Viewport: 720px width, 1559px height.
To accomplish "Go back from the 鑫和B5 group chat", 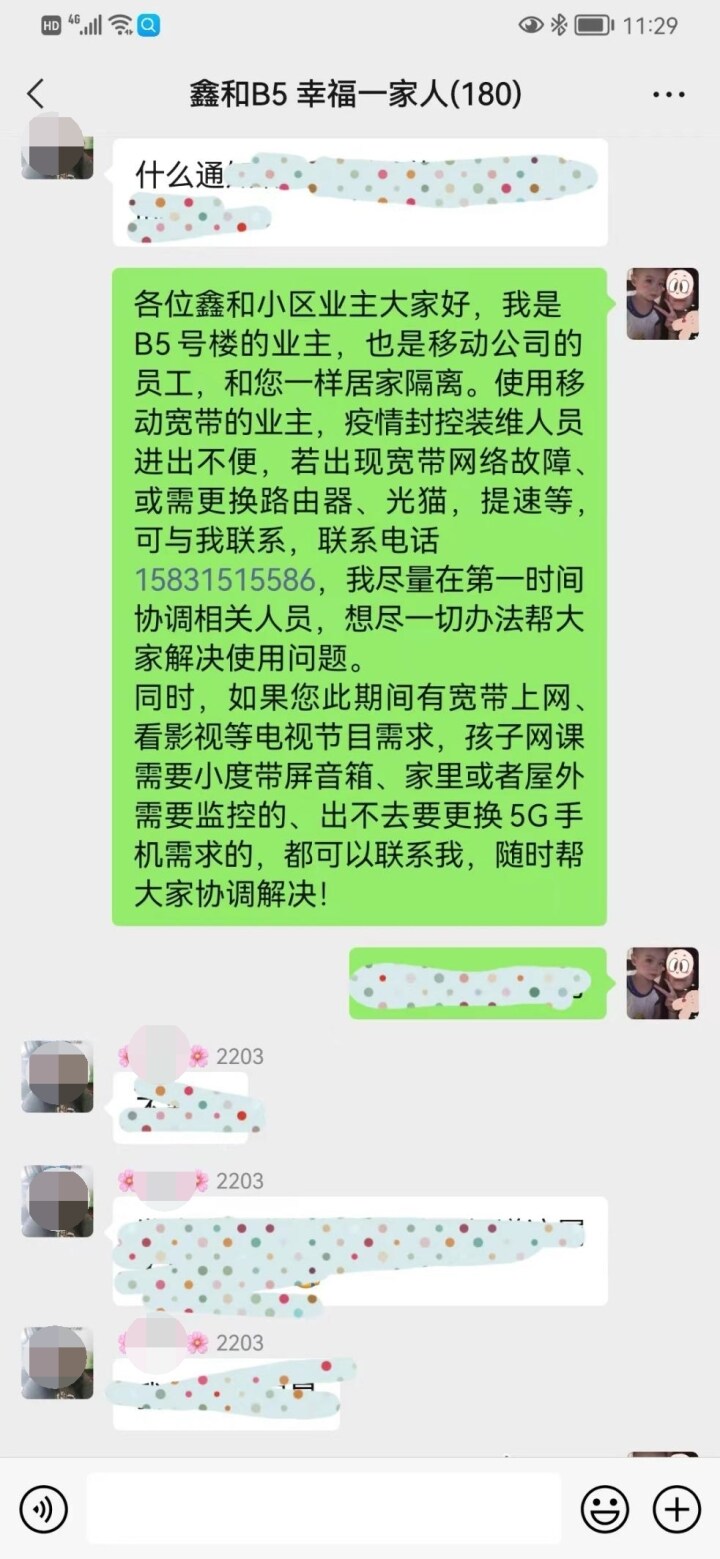I will coord(36,94).
